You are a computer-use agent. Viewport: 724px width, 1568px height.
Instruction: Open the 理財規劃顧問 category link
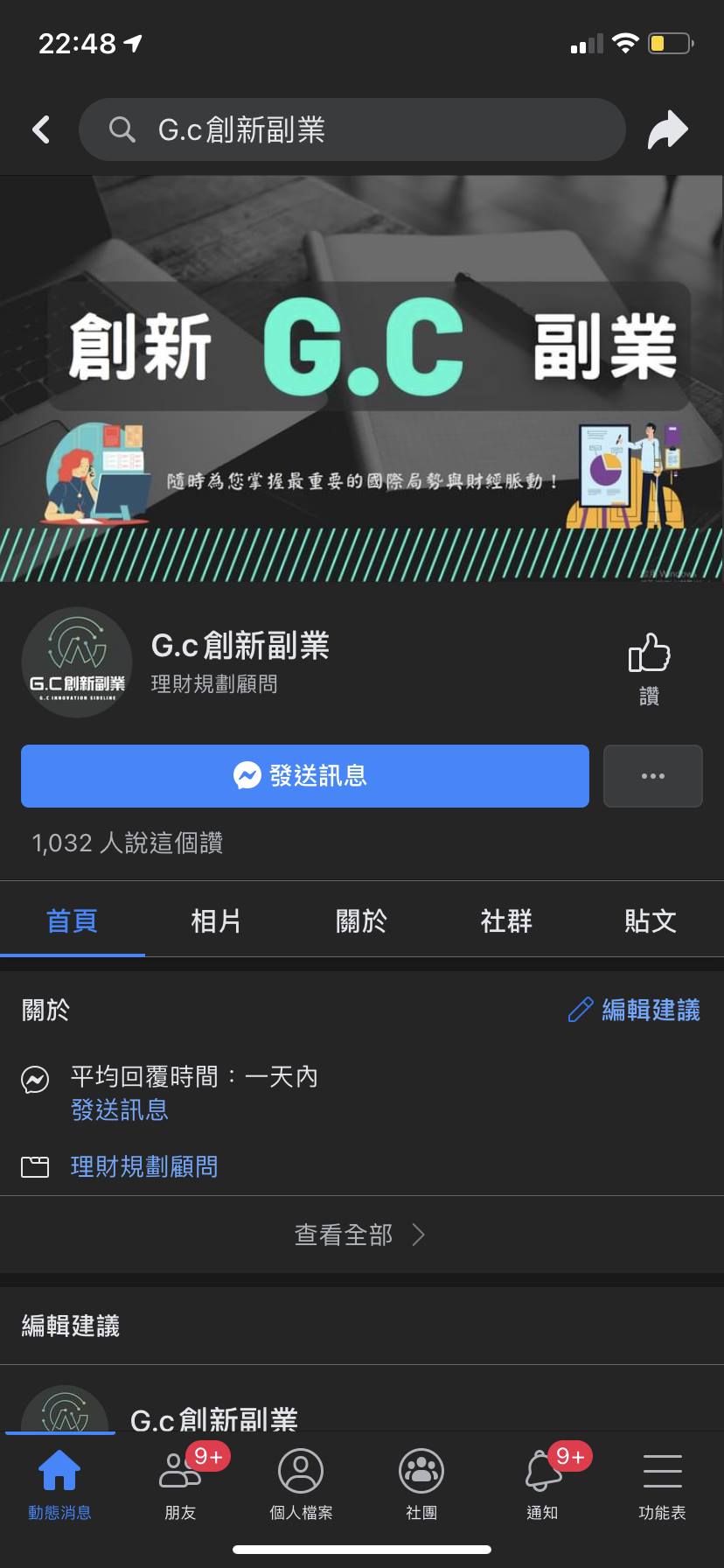point(144,1166)
